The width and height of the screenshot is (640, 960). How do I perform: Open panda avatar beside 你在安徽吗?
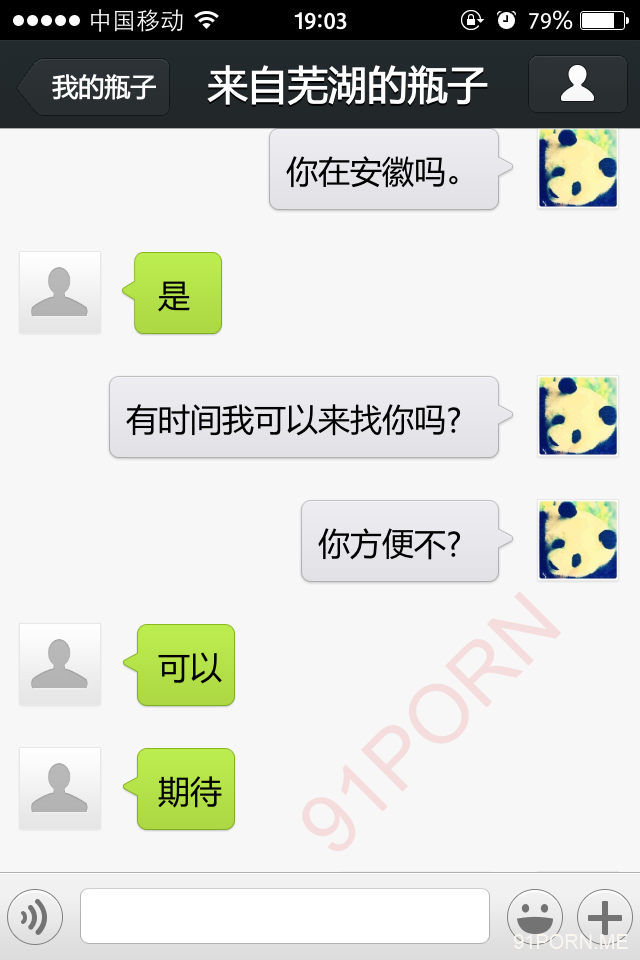(x=577, y=168)
